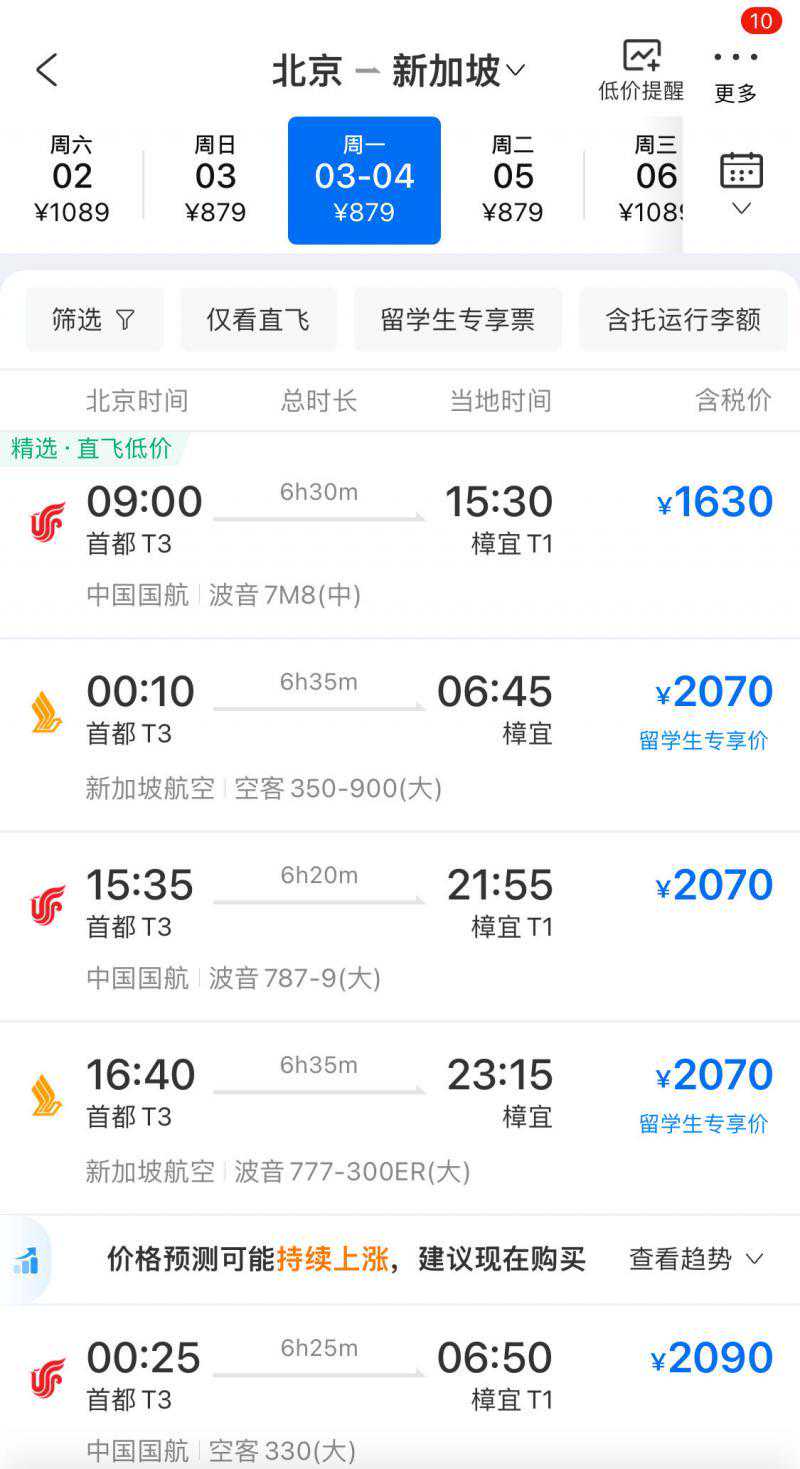Show only direct flights with 仅看直飞
800x1469 pixels.
point(258,320)
